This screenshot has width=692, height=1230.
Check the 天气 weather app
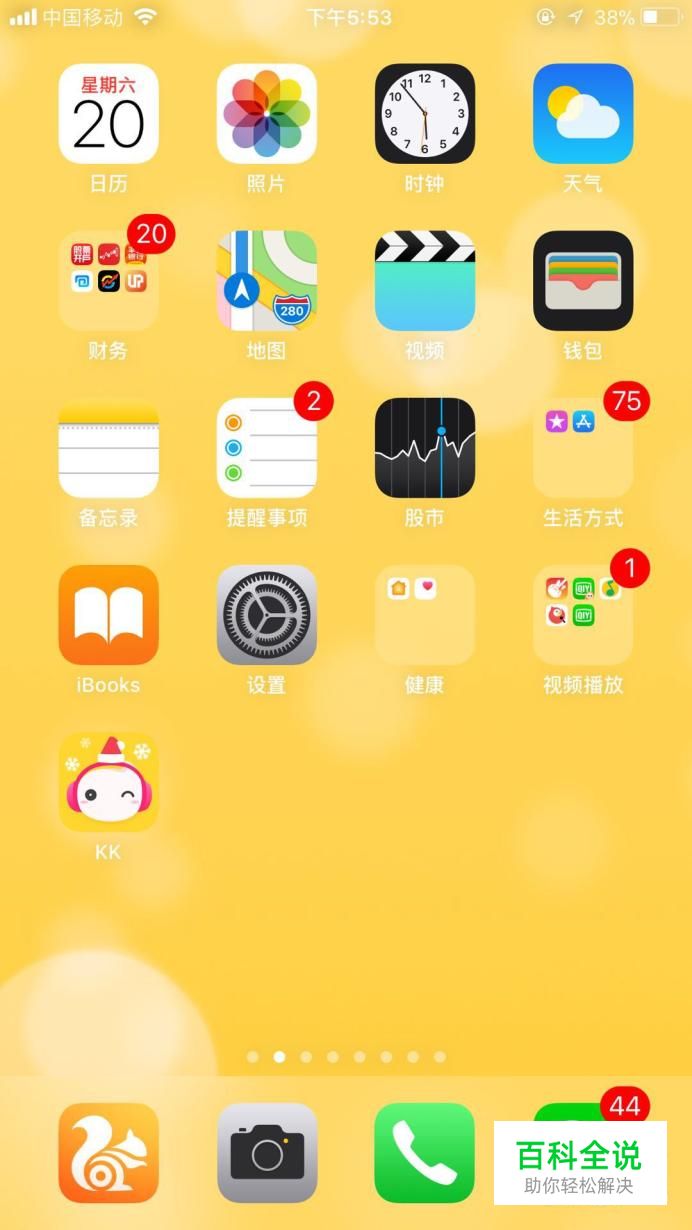pos(582,114)
